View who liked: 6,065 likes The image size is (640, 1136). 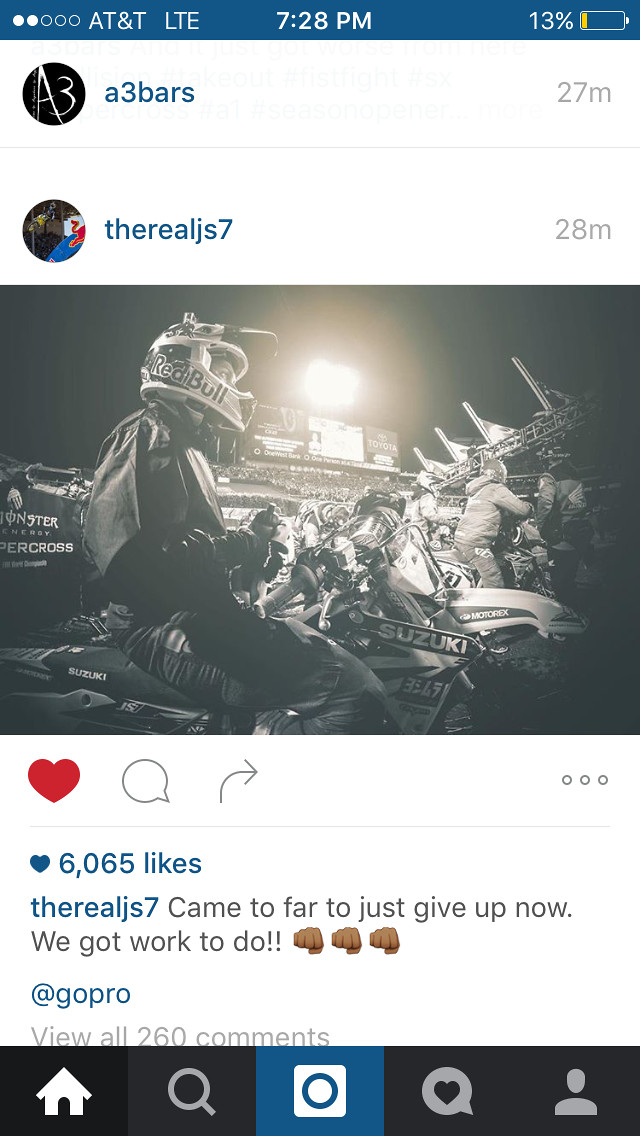(x=129, y=863)
